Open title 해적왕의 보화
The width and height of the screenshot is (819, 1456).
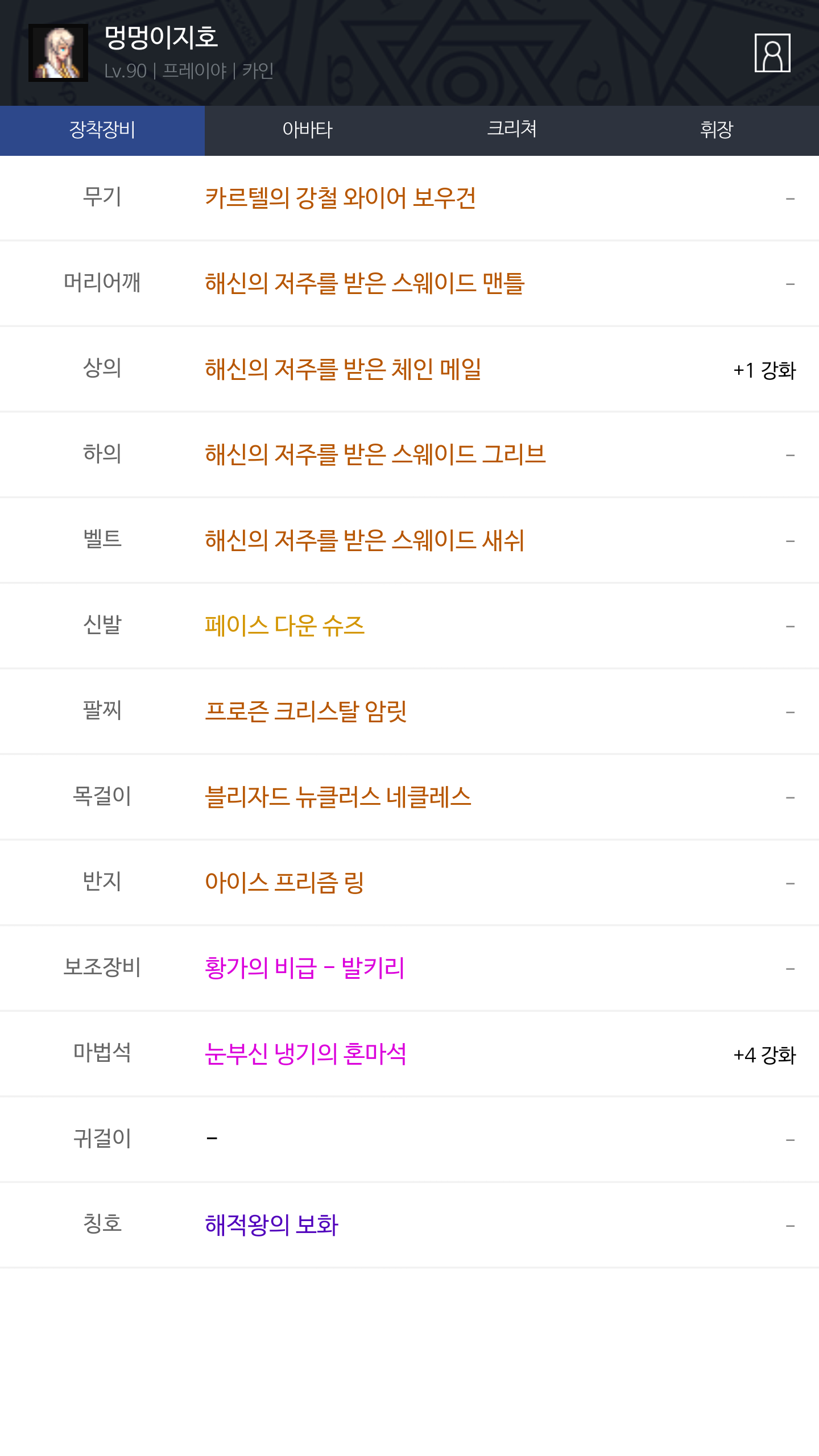(x=272, y=1225)
